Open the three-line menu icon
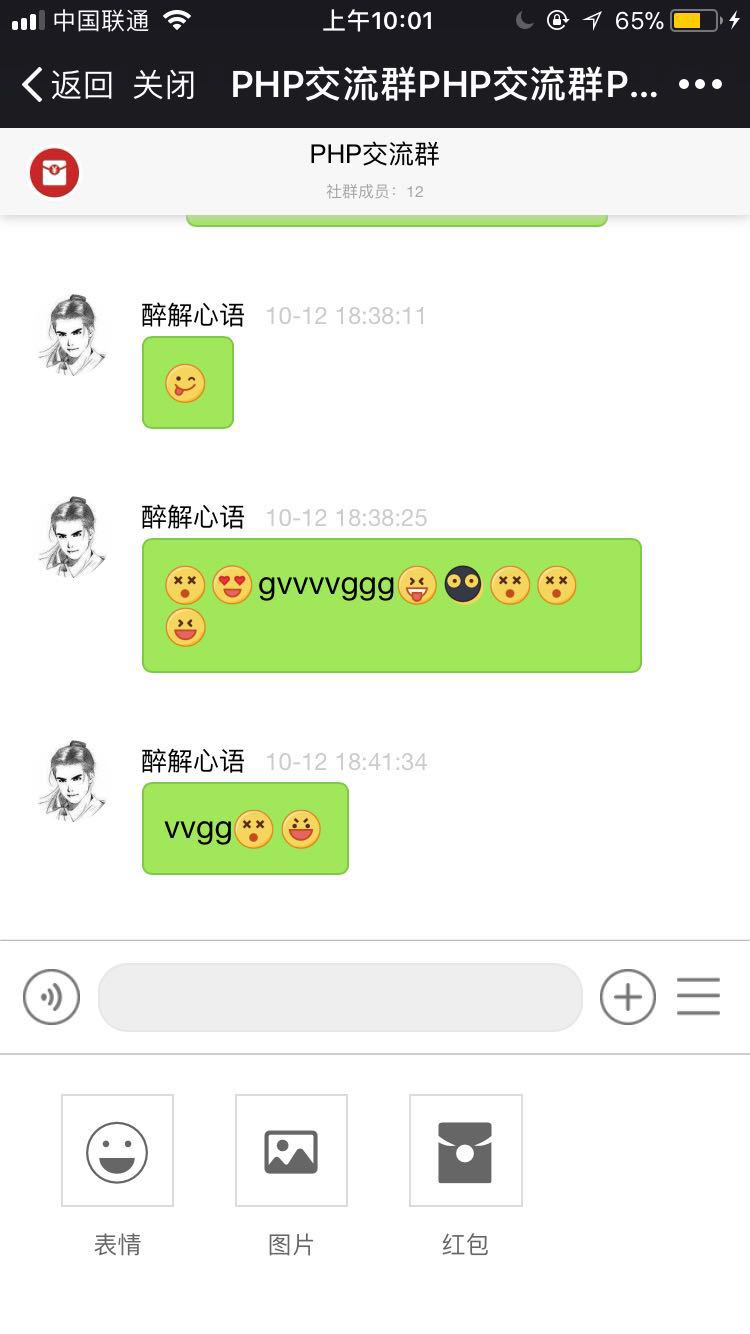This screenshot has height=1334, width=750. pyautogui.click(x=698, y=996)
